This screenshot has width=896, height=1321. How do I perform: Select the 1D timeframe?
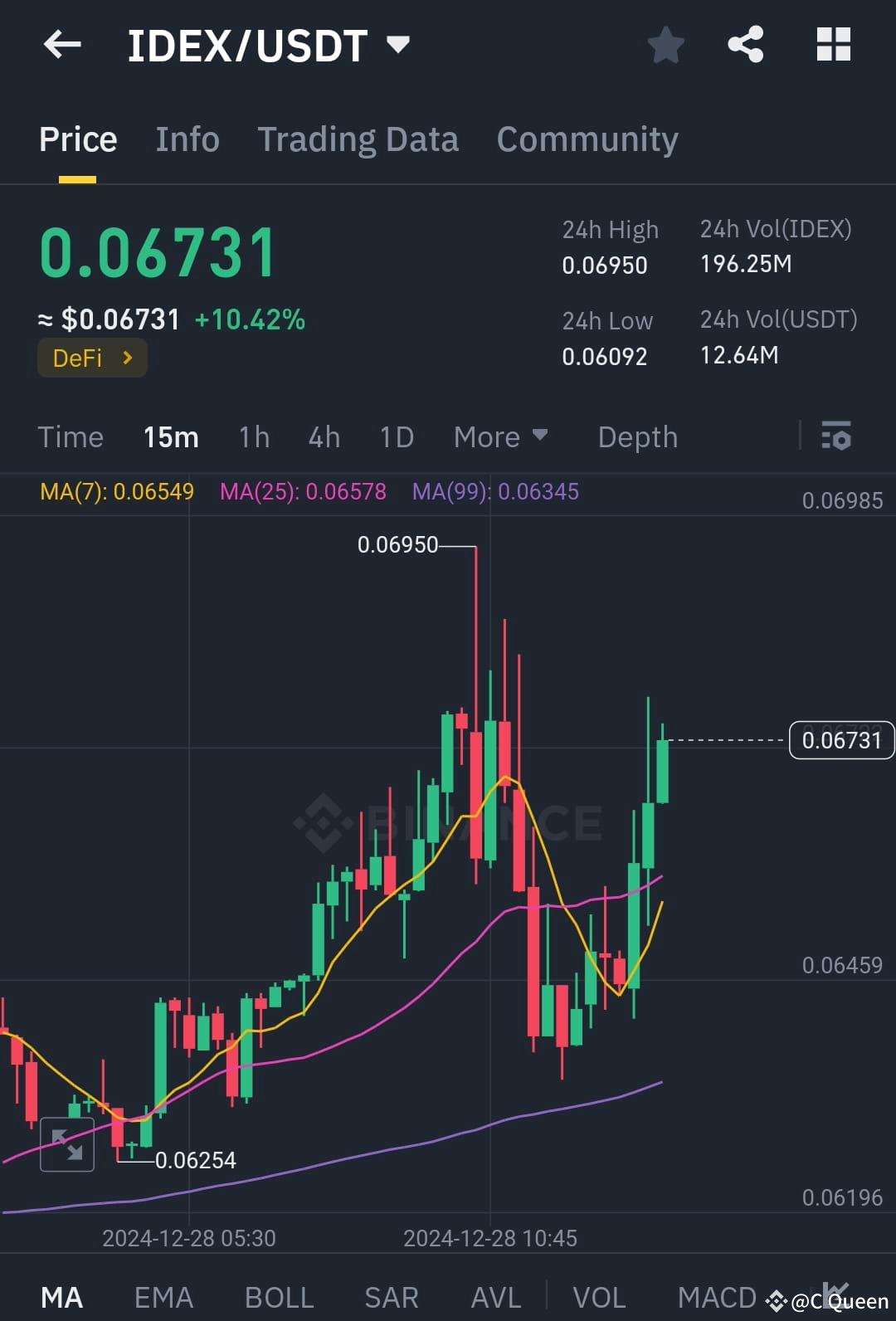pyautogui.click(x=396, y=436)
